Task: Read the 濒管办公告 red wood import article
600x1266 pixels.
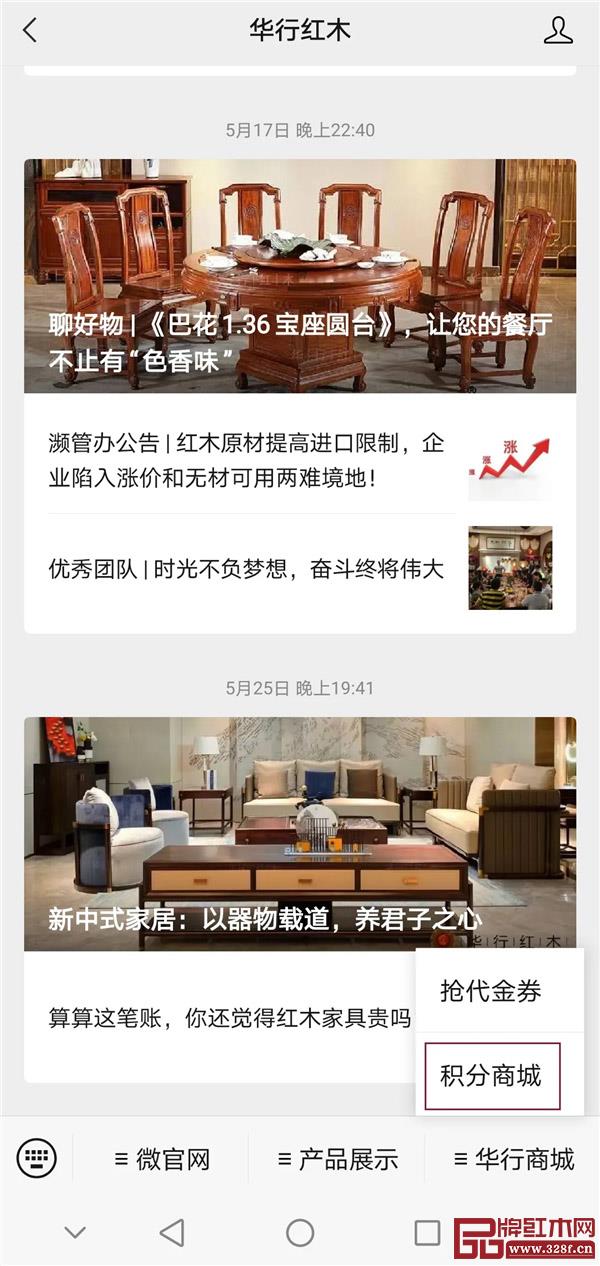Action: point(247,461)
